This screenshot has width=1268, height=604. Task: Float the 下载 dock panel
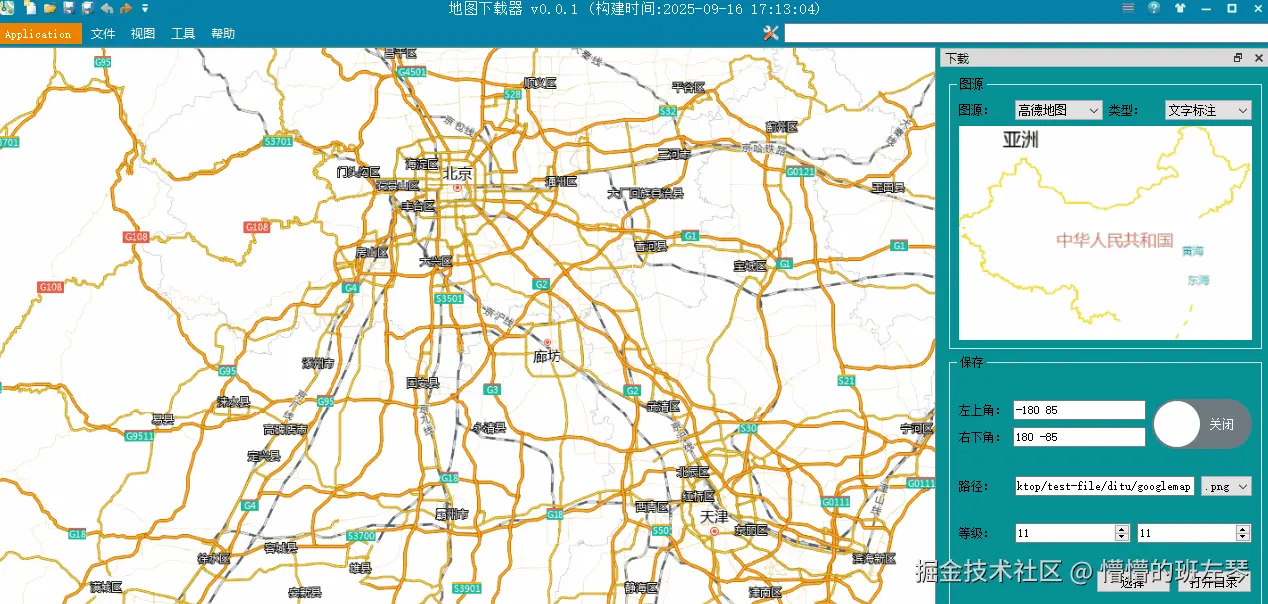[x=1238, y=58]
